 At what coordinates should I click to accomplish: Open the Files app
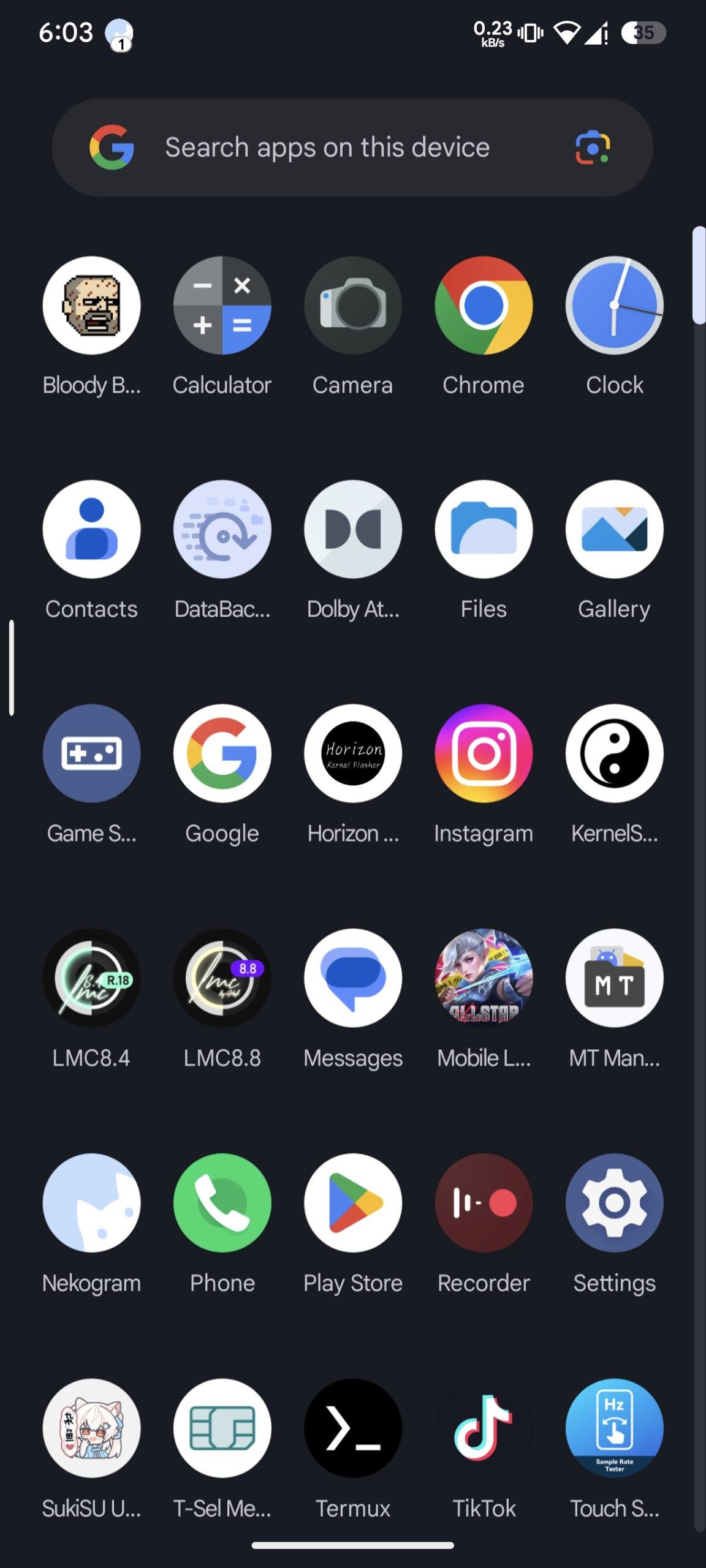484,529
